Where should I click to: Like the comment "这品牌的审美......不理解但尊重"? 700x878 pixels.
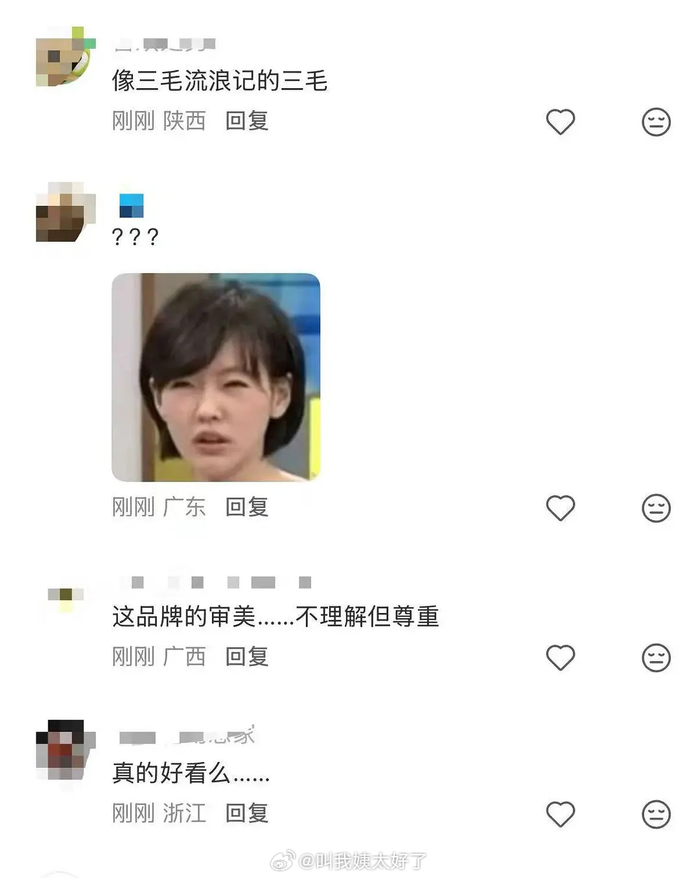point(560,657)
